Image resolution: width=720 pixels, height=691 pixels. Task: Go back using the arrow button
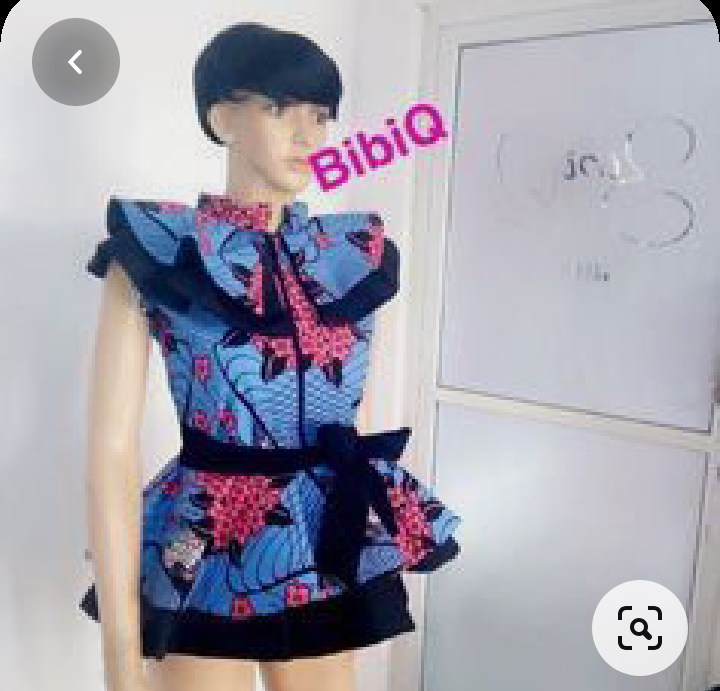click(76, 62)
